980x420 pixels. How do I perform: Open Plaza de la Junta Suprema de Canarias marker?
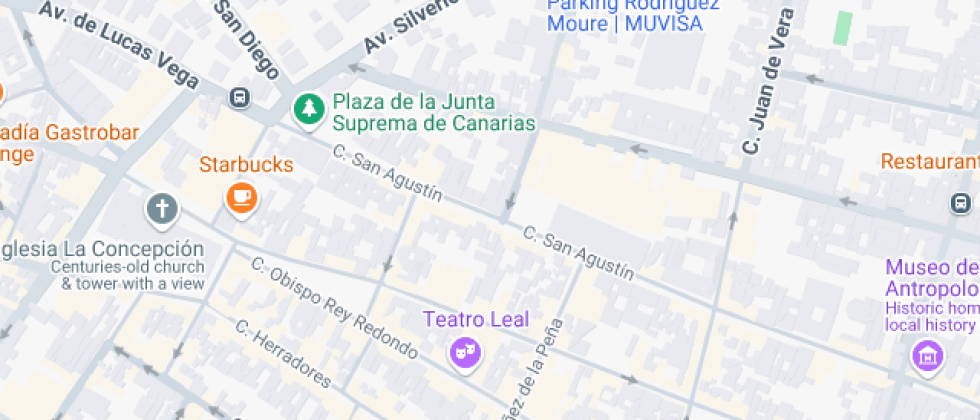308,108
